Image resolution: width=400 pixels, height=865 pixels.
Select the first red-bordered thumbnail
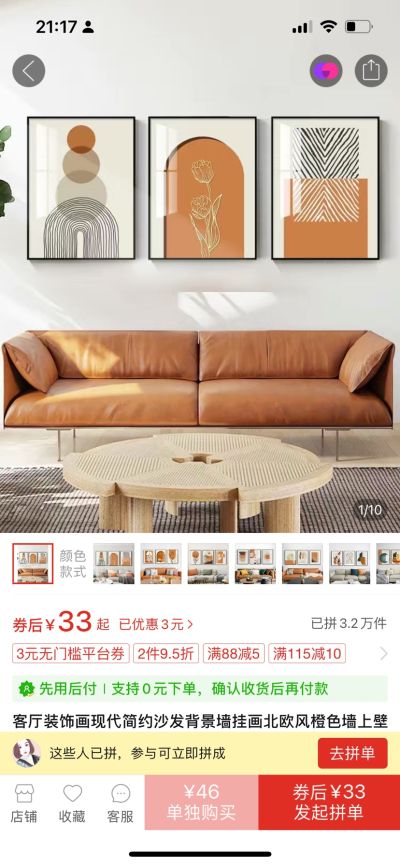click(33, 564)
